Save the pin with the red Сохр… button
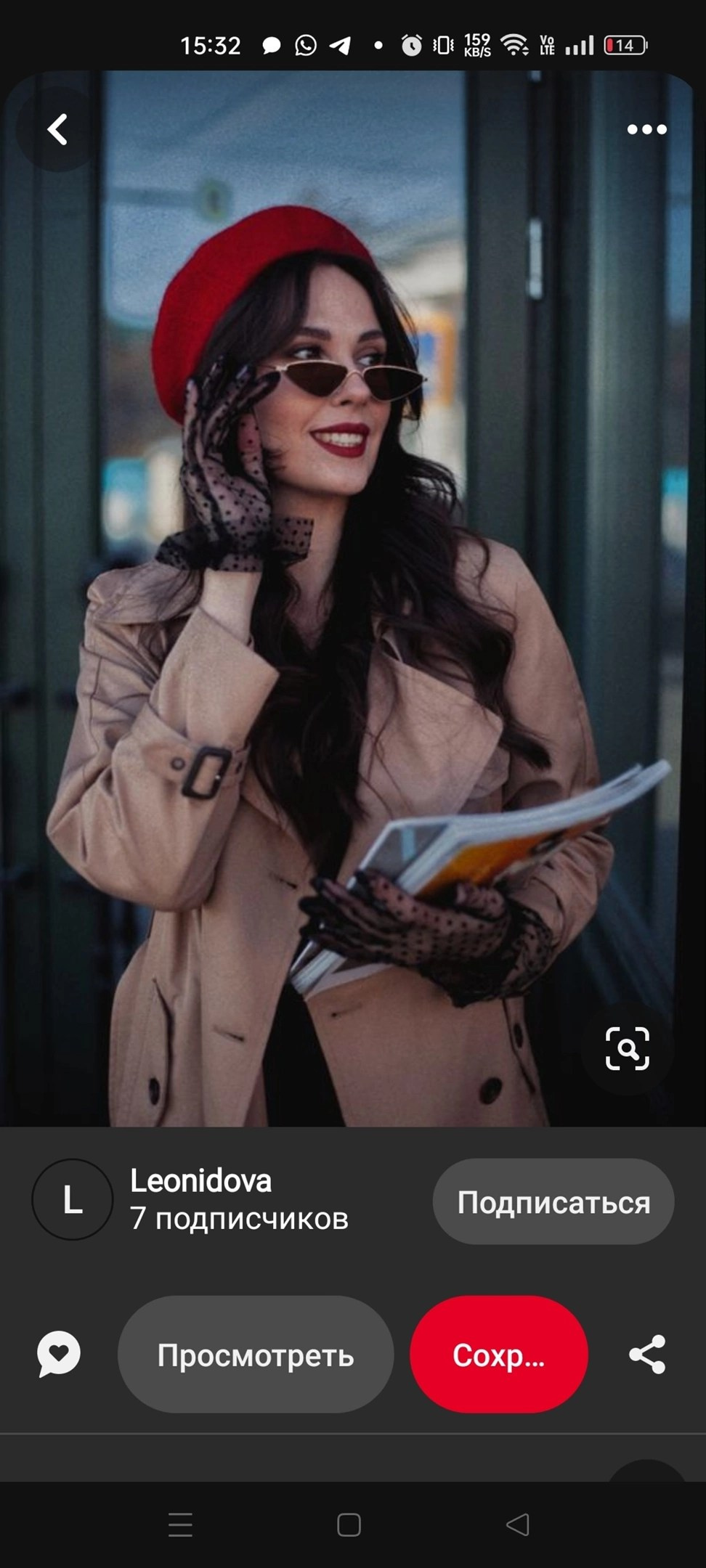The width and height of the screenshot is (706, 1568). 498,1355
